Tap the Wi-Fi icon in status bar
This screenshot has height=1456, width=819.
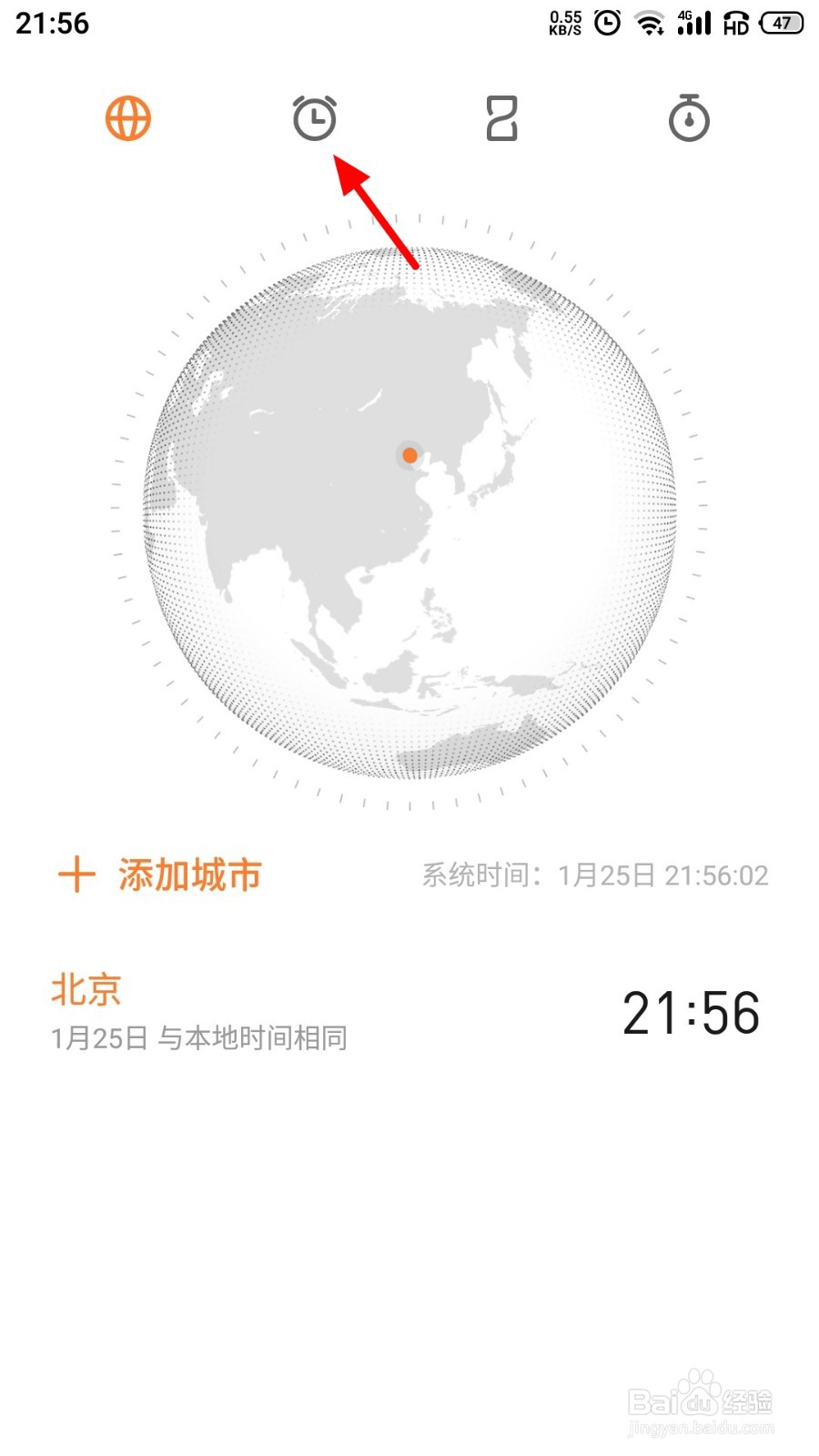pyautogui.click(x=649, y=23)
